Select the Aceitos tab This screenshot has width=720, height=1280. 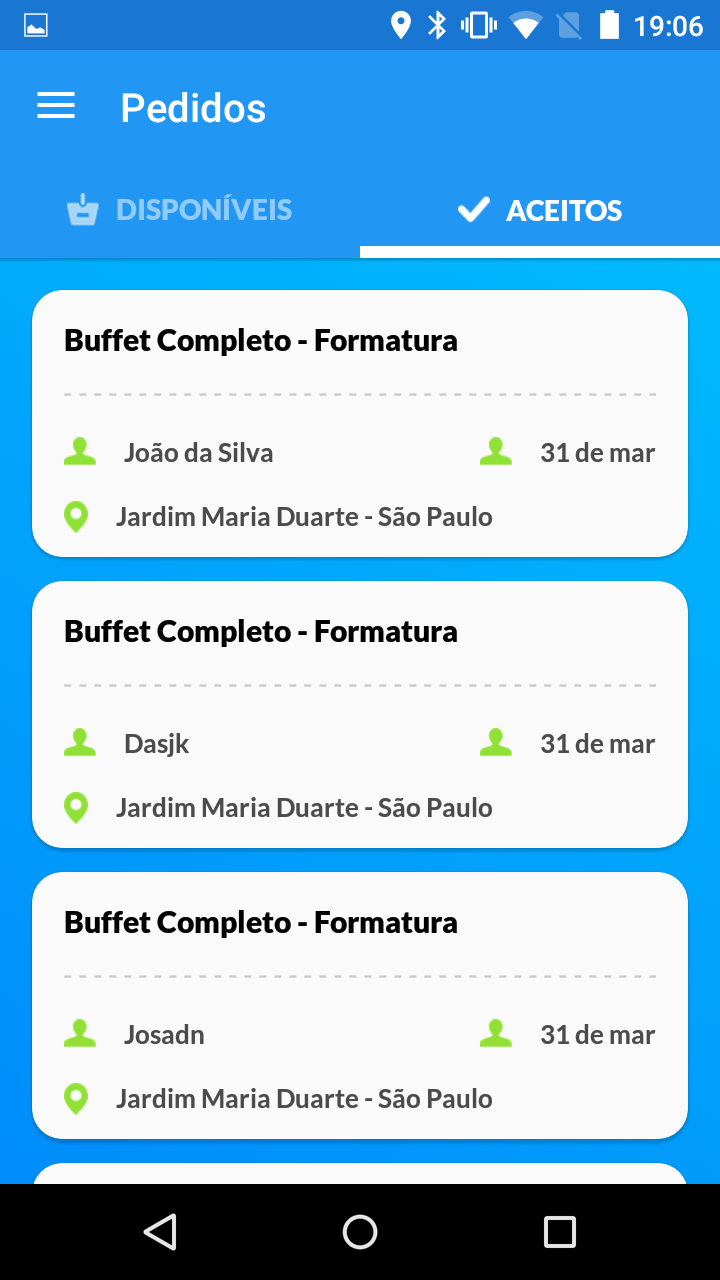tap(540, 210)
